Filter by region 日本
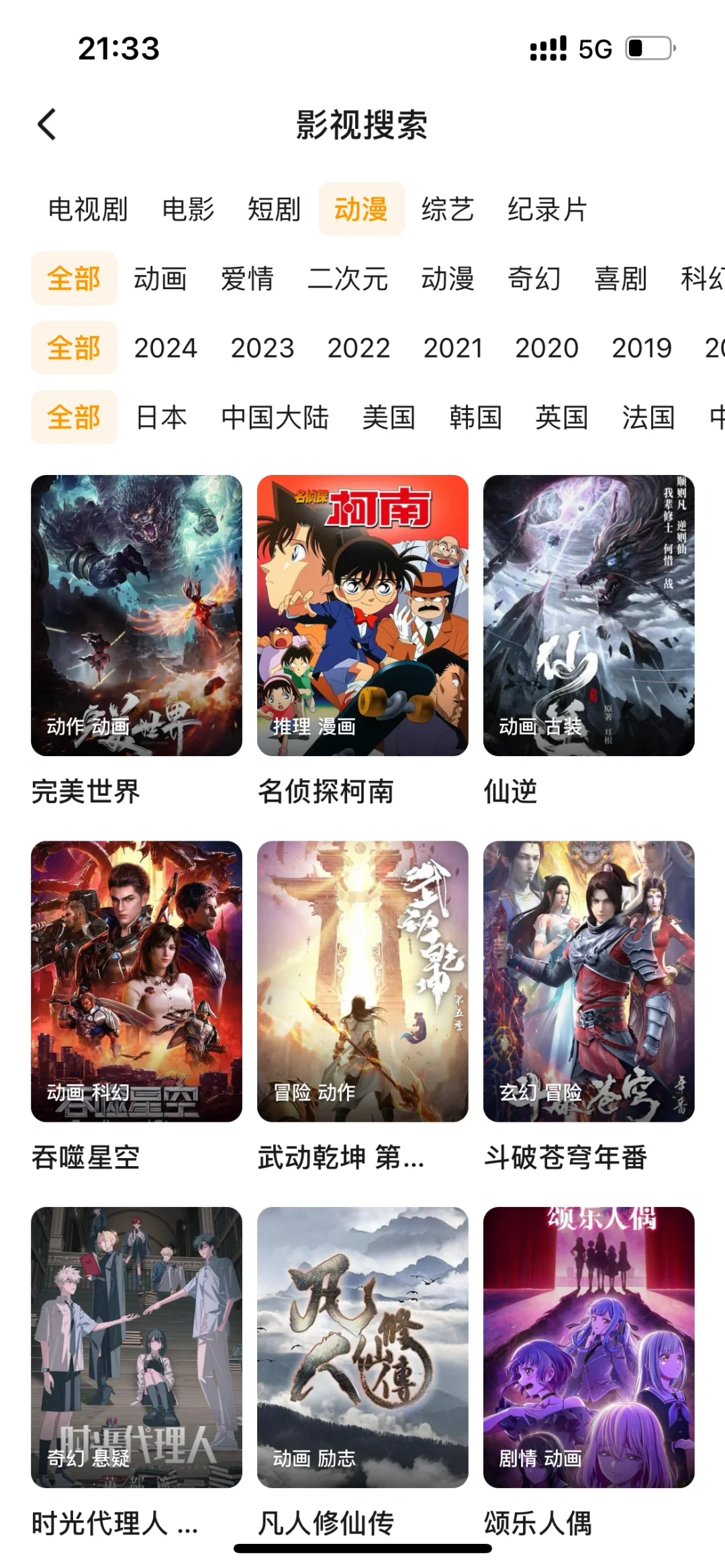Image resolution: width=725 pixels, height=1568 pixels. pyautogui.click(x=161, y=417)
